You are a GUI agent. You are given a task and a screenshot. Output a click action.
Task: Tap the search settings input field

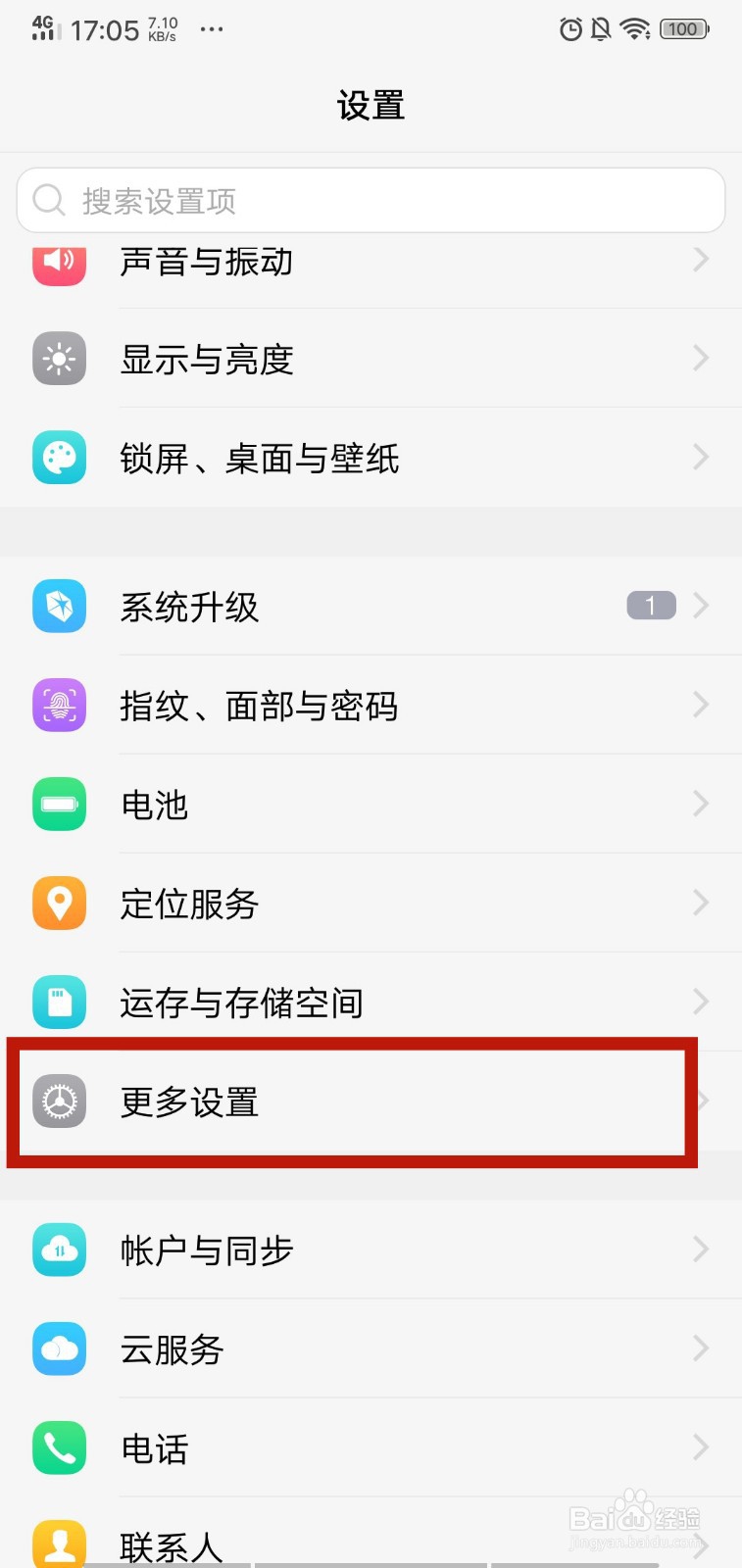(371, 200)
